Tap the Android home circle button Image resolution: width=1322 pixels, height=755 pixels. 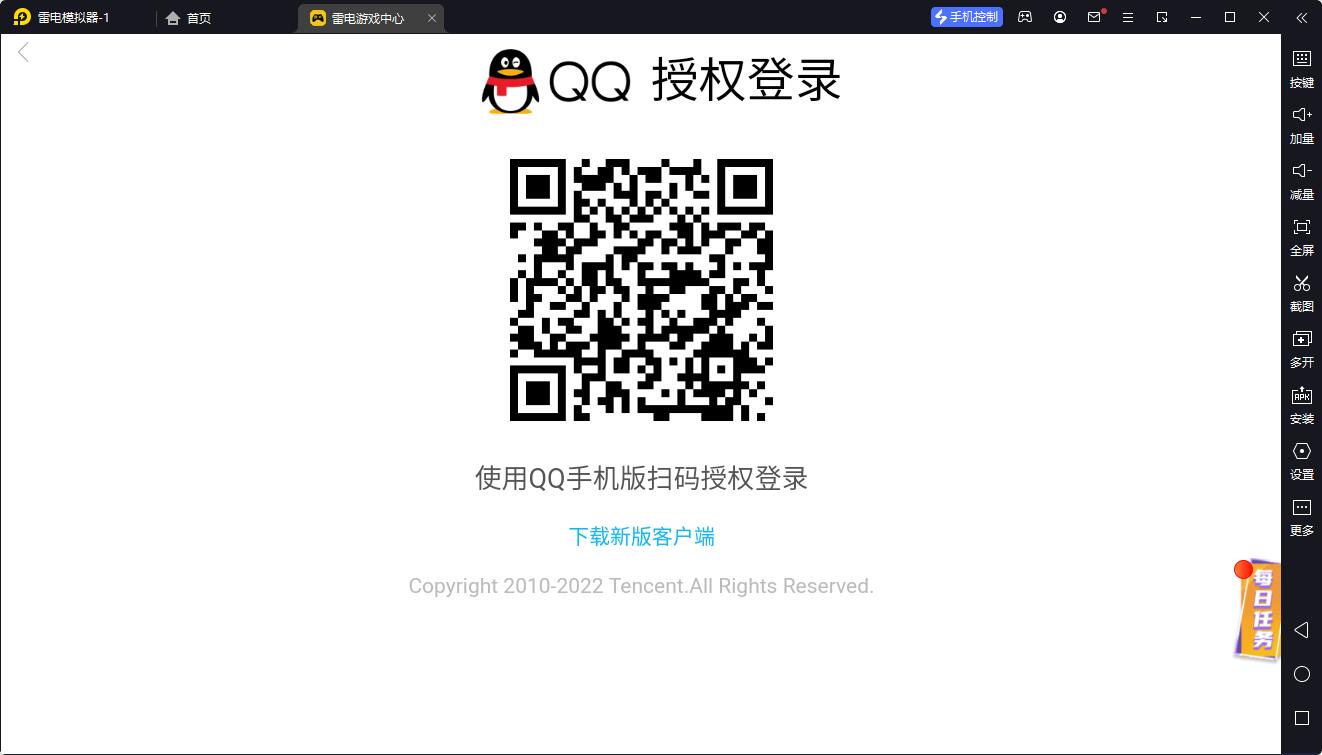coord(1301,674)
